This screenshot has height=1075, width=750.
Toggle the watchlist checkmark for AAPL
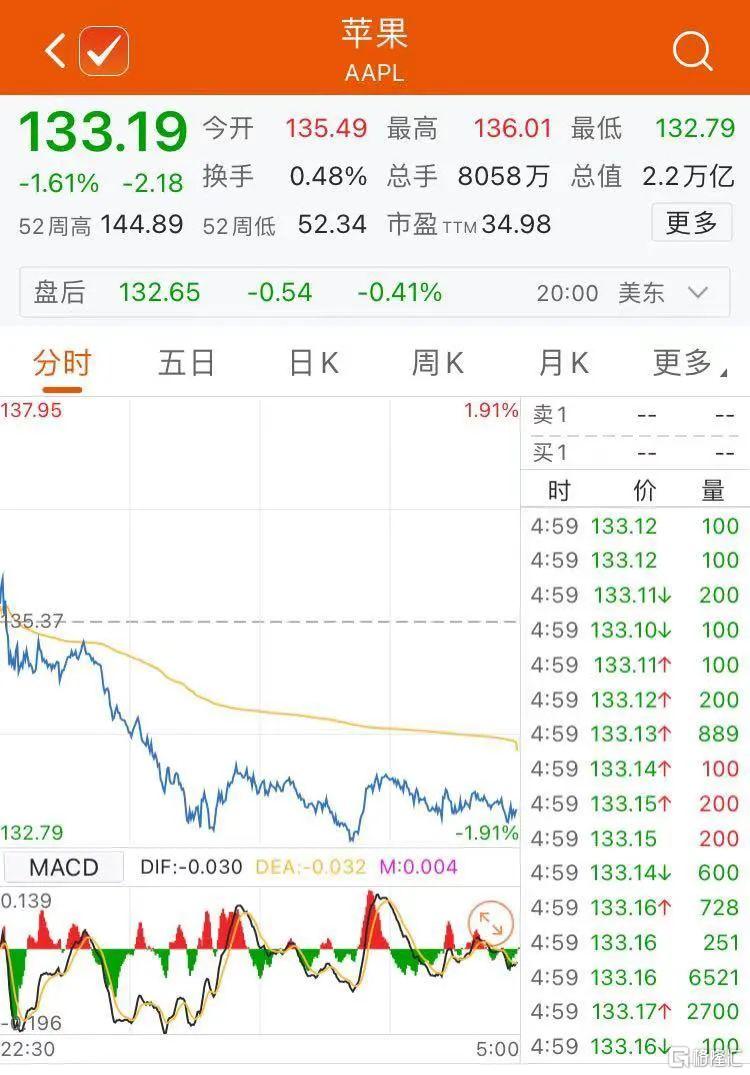[104, 50]
